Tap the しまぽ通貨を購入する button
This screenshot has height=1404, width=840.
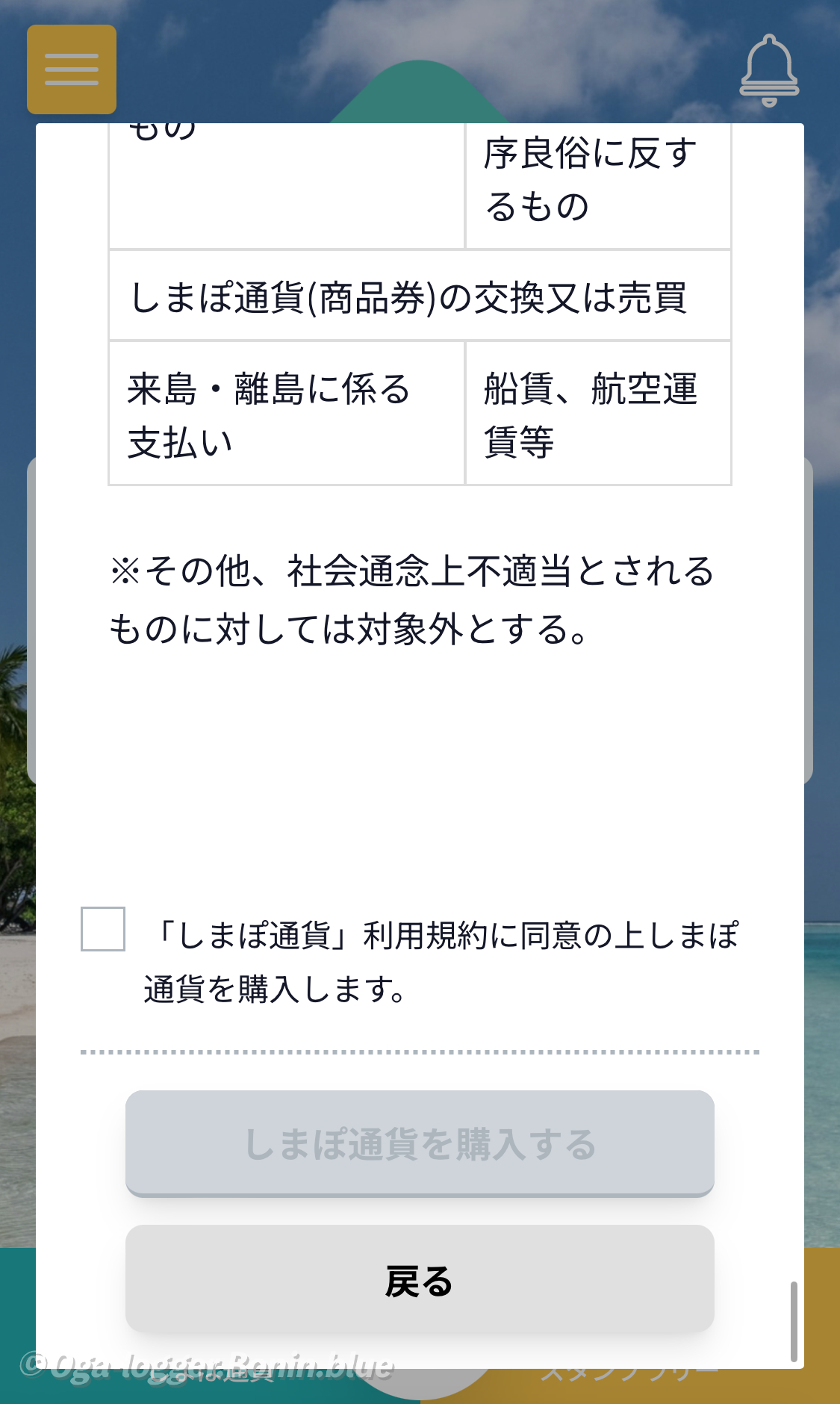[420, 1143]
